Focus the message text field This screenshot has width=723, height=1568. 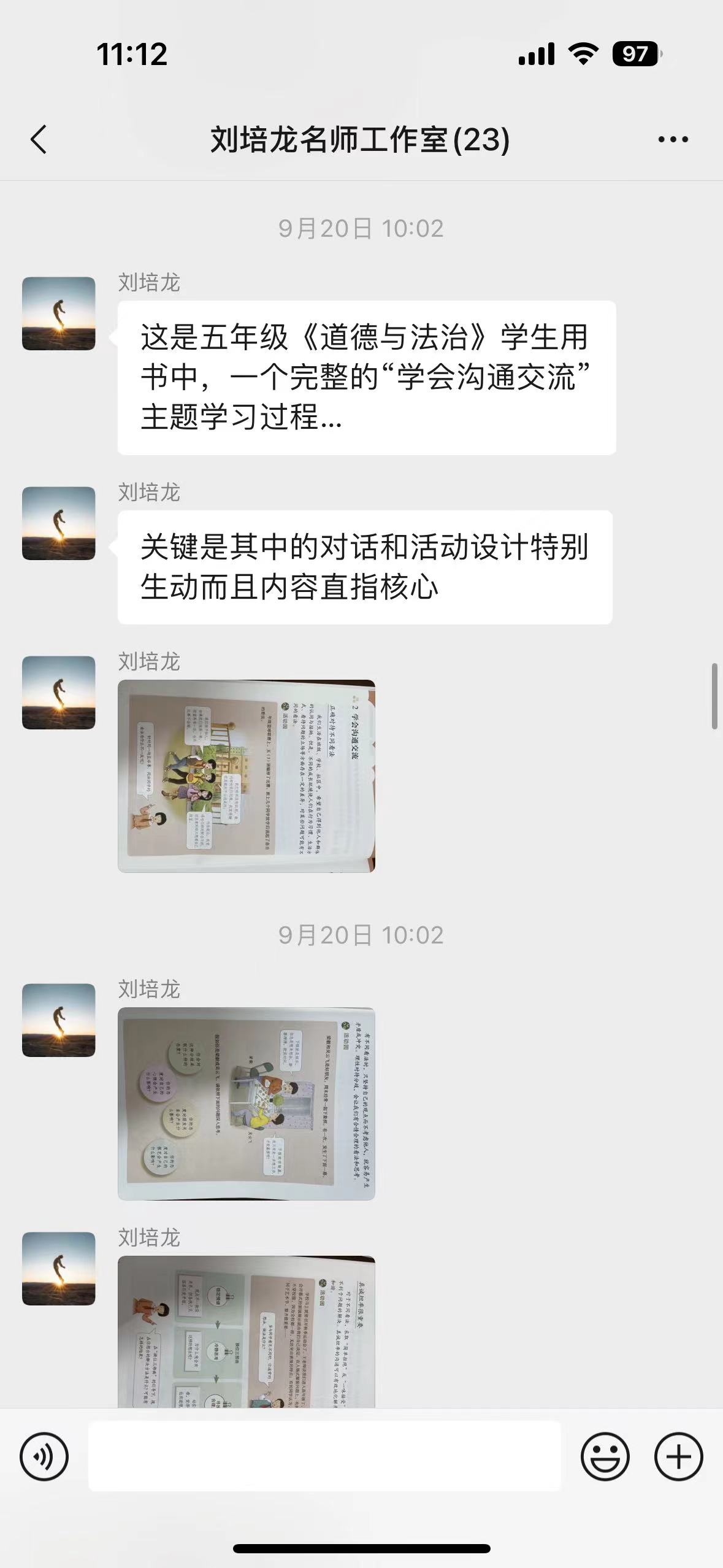(x=324, y=1456)
